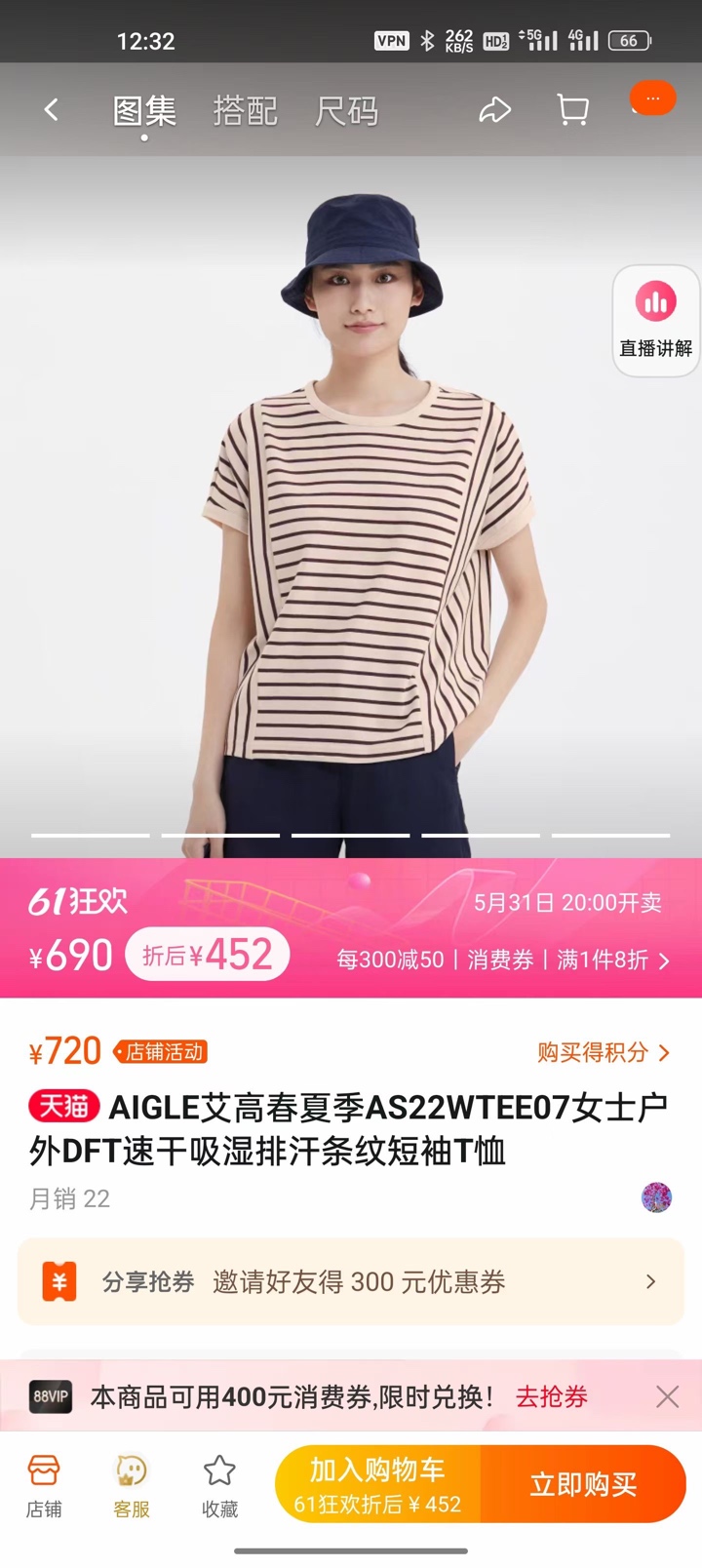
Task: Open the shopping cart icon
Action: point(572,110)
